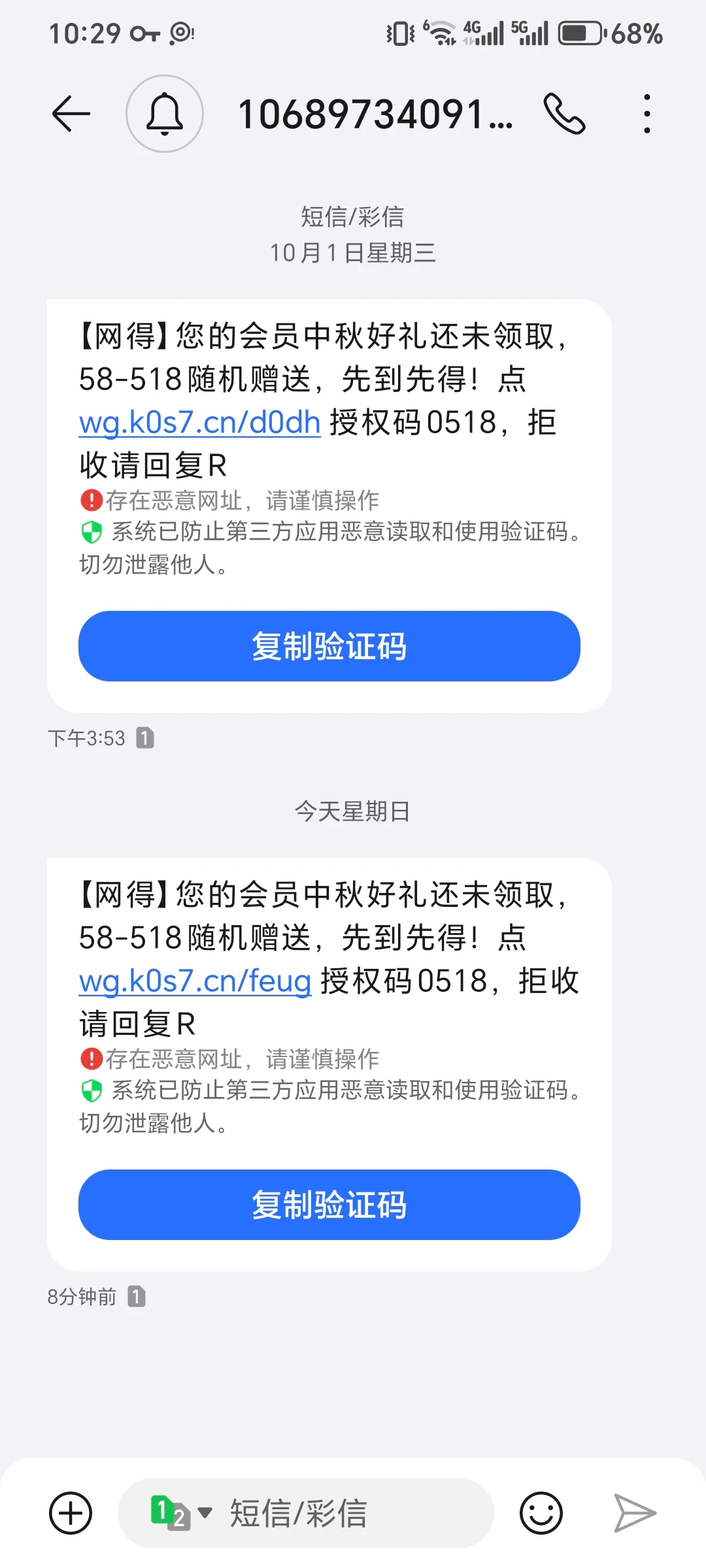
Task: Tap the message text input field
Action: coord(360,1516)
